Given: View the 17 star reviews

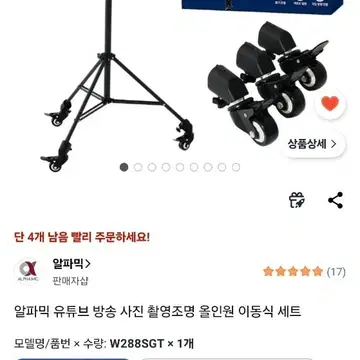Looking at the screenshot, I should 304,272.
